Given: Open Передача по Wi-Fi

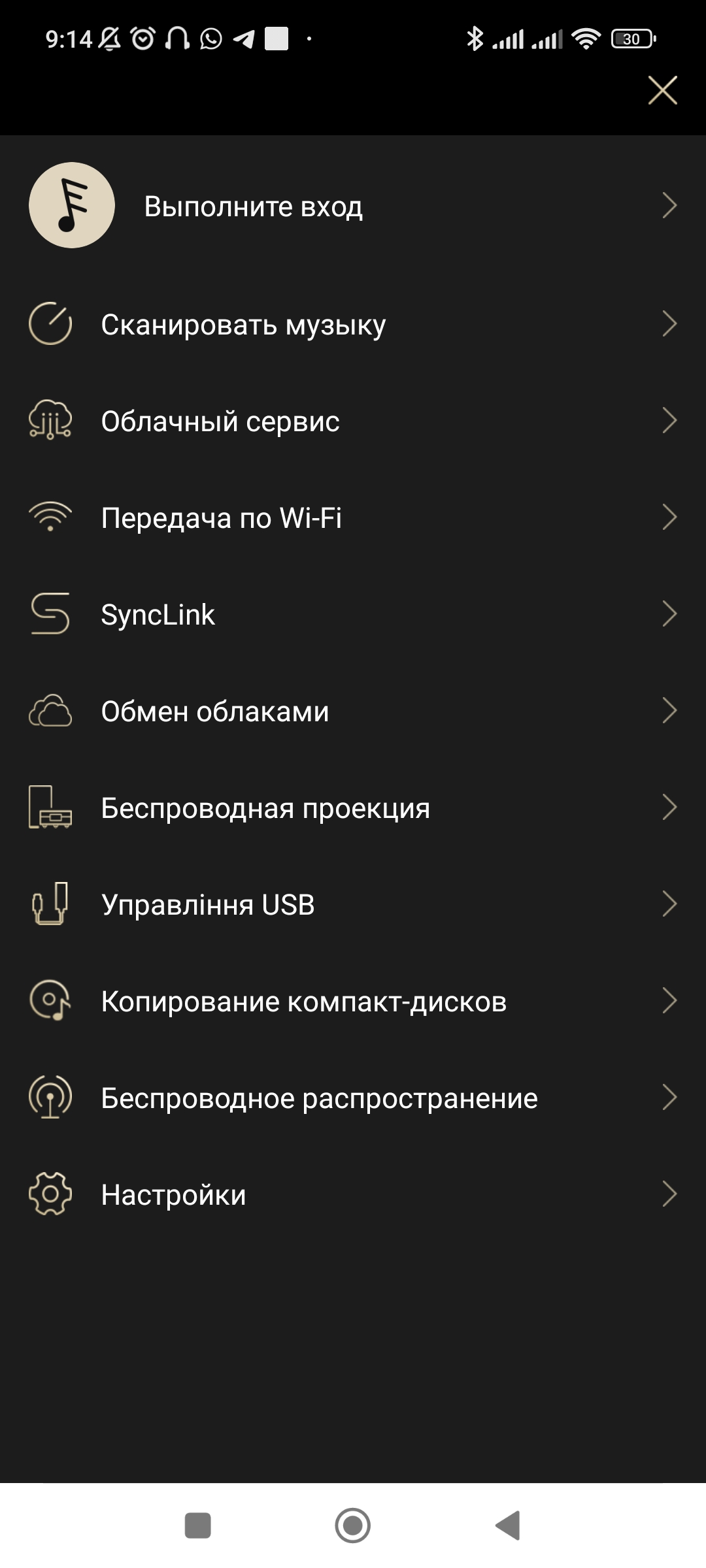Looking at the screenshot, I should (x=221, y=517).
